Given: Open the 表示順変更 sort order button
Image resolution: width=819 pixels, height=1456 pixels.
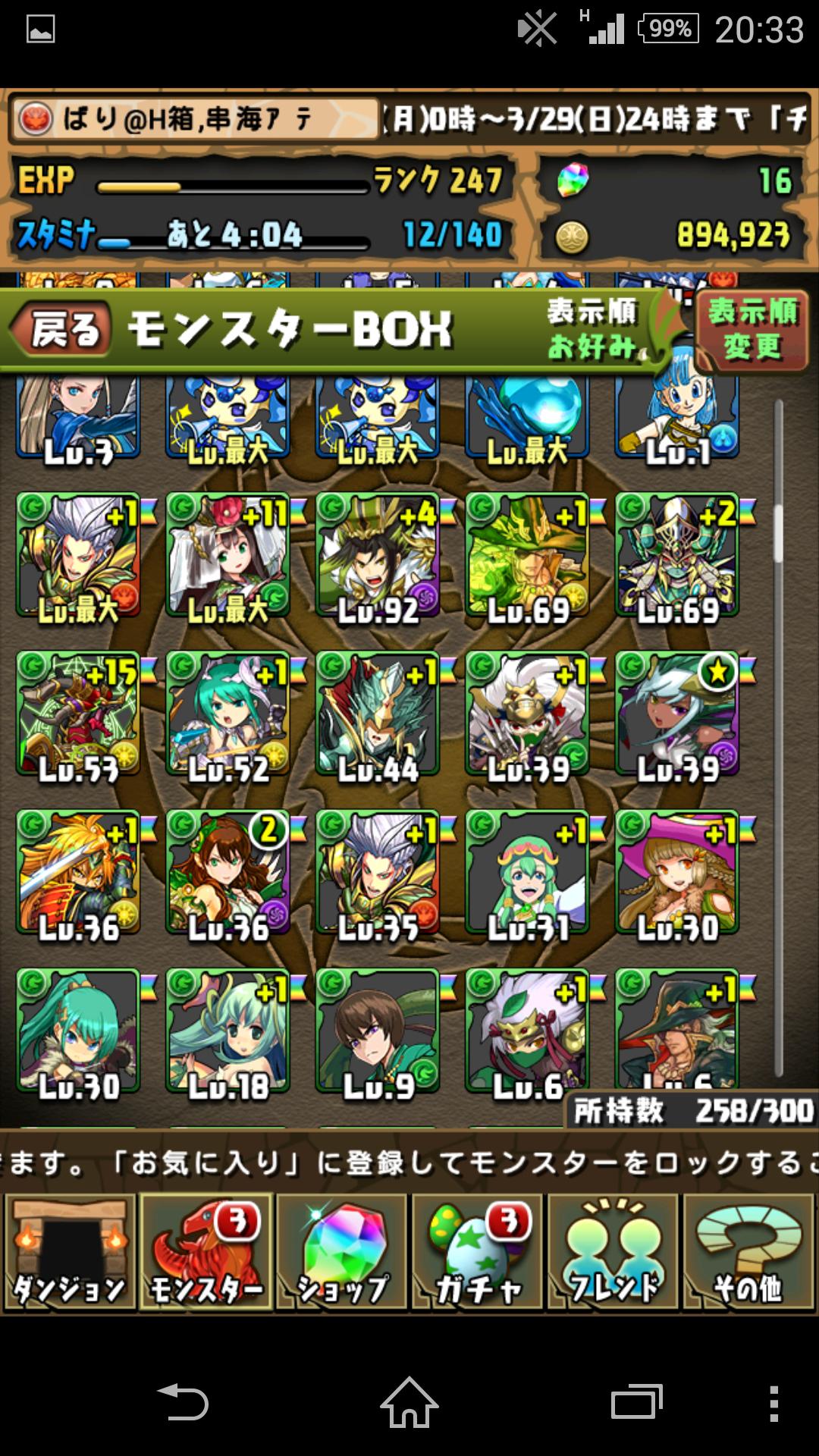Looking at the screenshot, I should [752, 330].
